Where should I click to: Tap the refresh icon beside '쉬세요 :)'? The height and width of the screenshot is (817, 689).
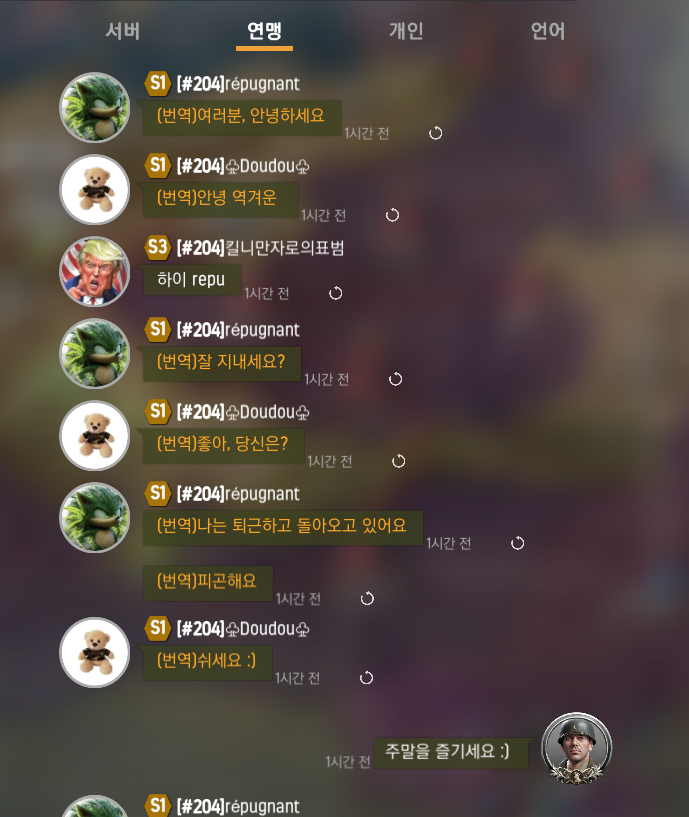tap(366, 678)
